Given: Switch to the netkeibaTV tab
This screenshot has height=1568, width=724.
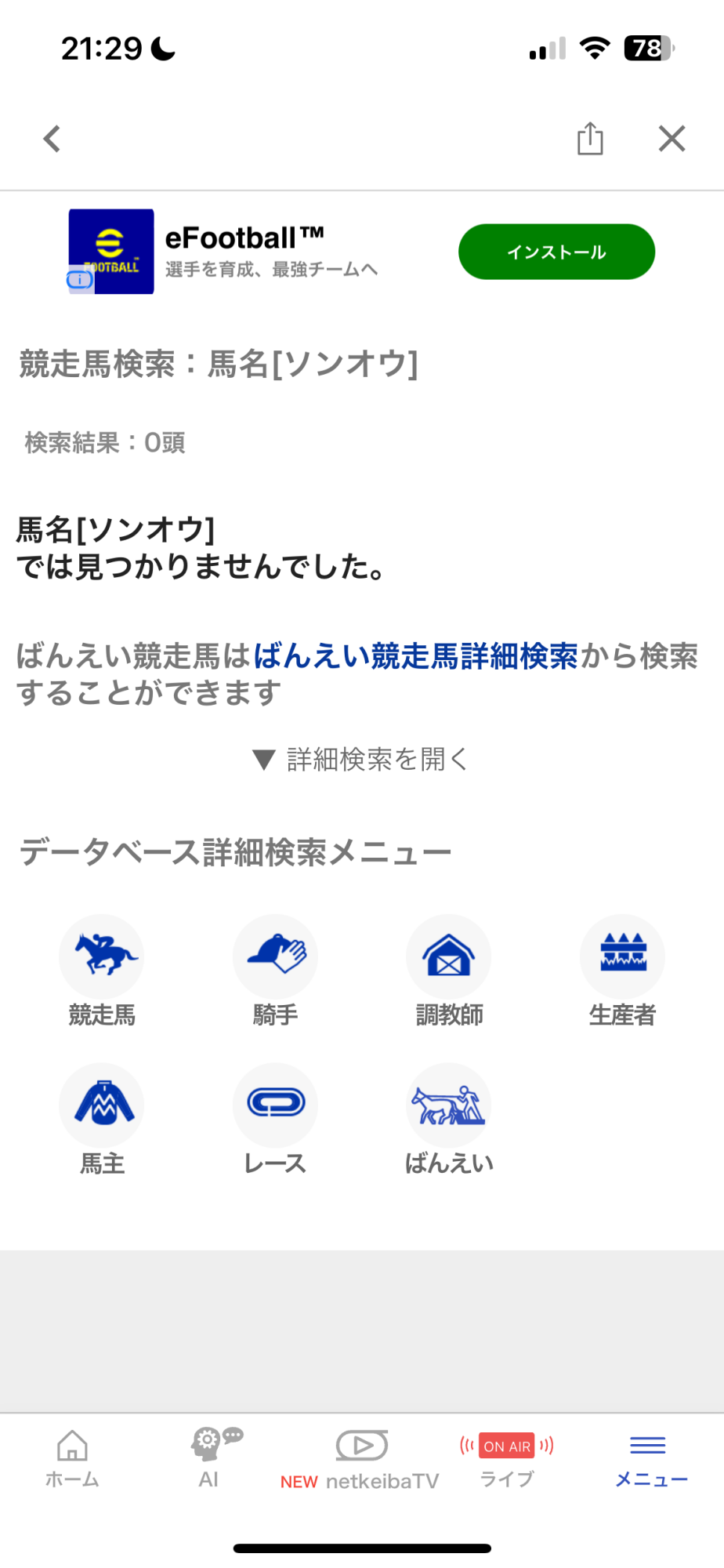Looking at the screenshot, I should click(360, 1459).
